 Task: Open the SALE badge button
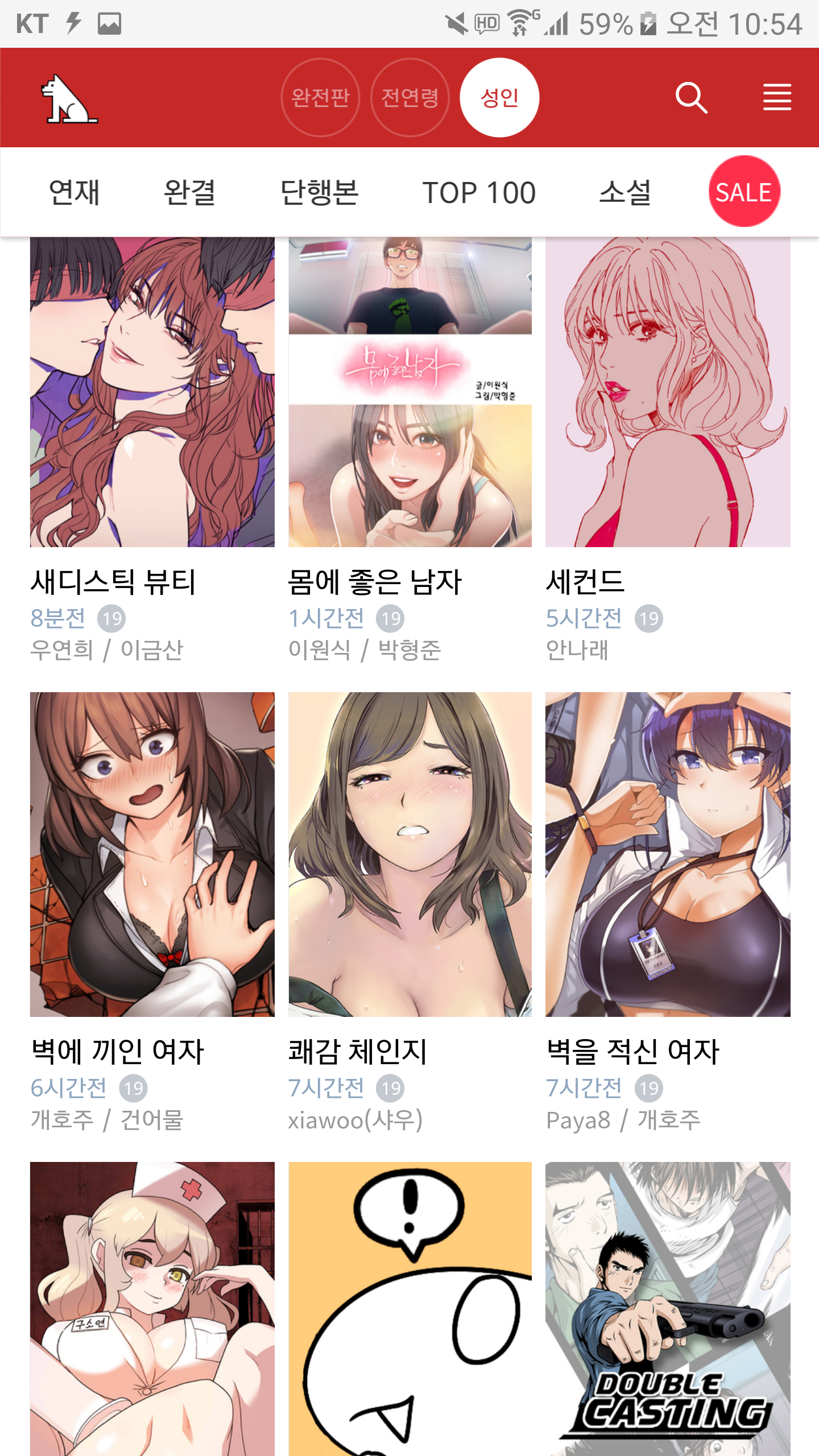(744, 192)
